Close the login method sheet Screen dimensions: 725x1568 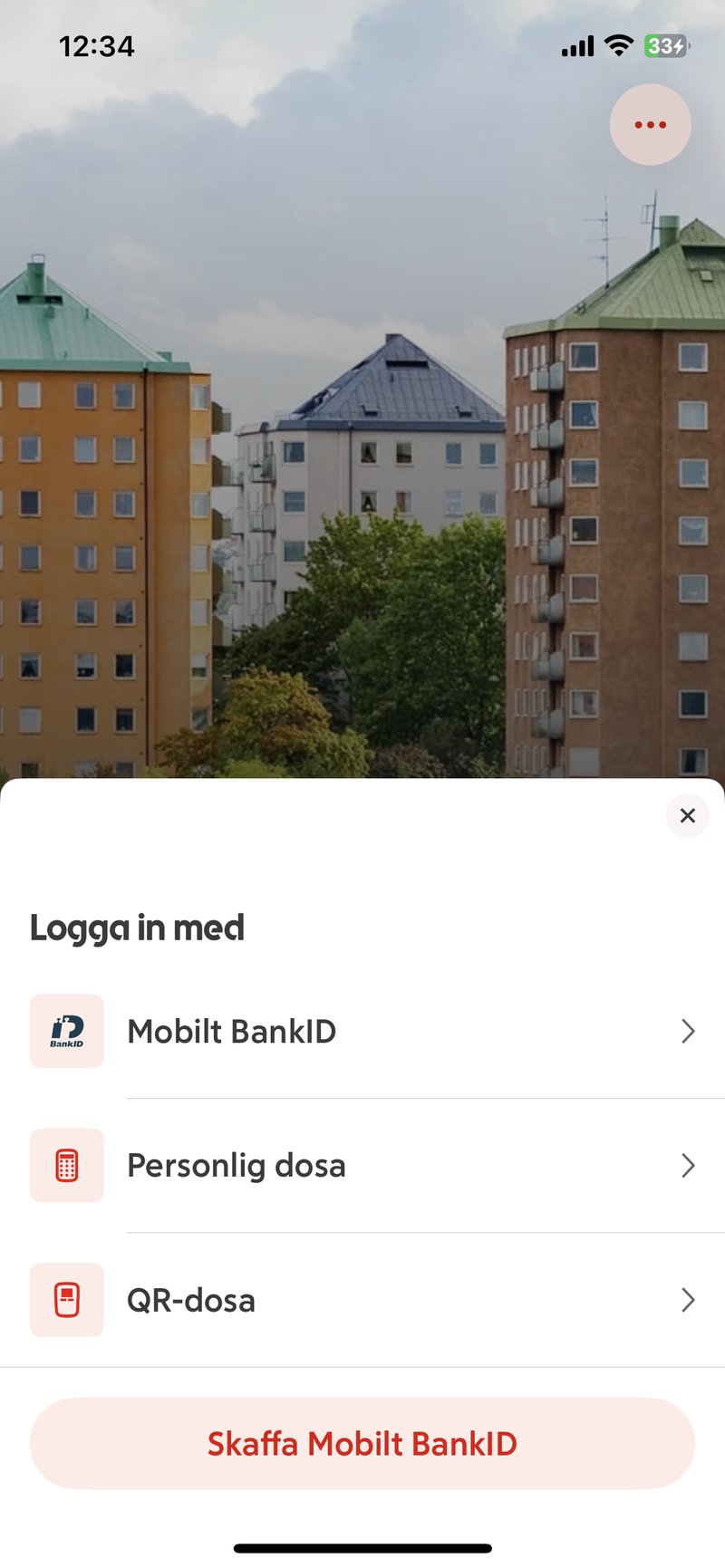click(x=687, y=815)
